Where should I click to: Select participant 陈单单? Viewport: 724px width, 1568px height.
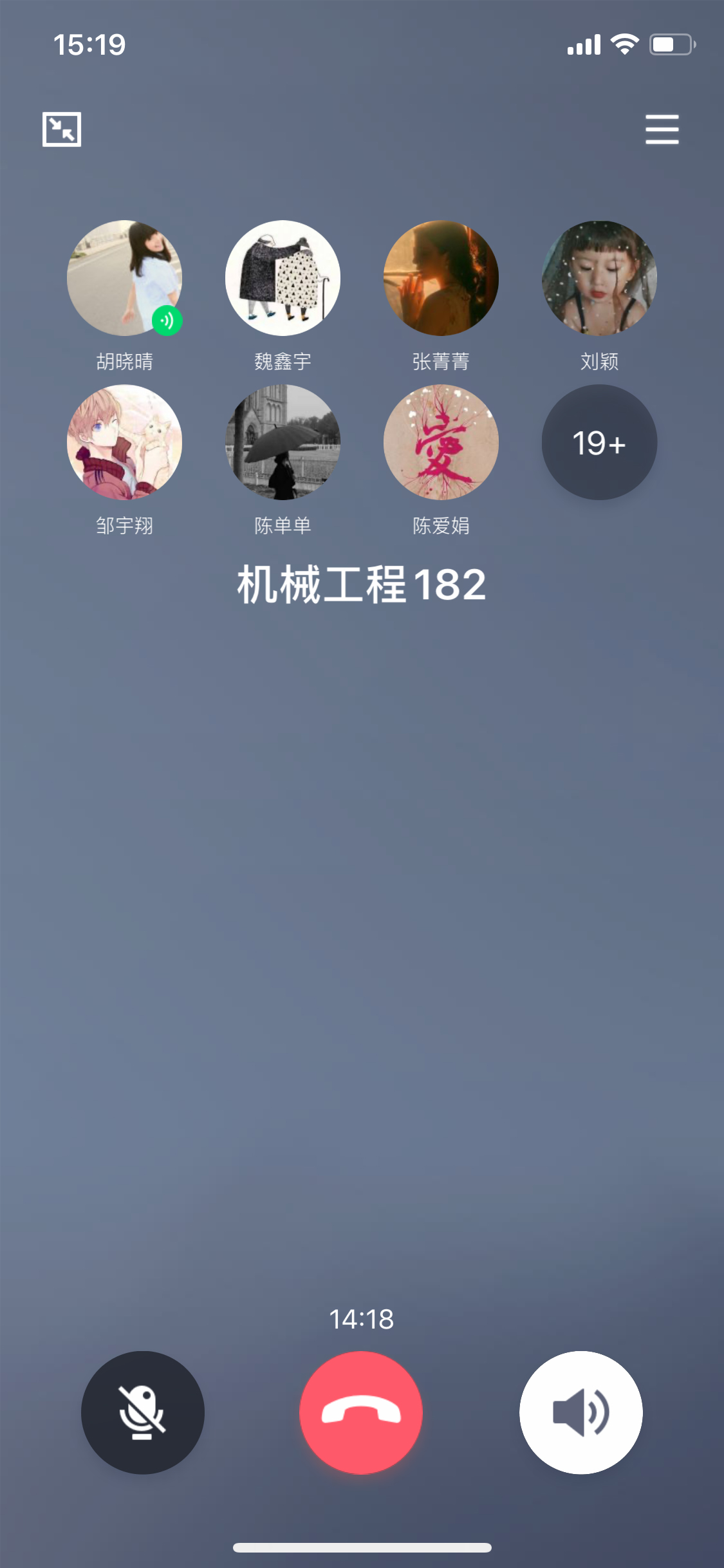click(283, 442)
